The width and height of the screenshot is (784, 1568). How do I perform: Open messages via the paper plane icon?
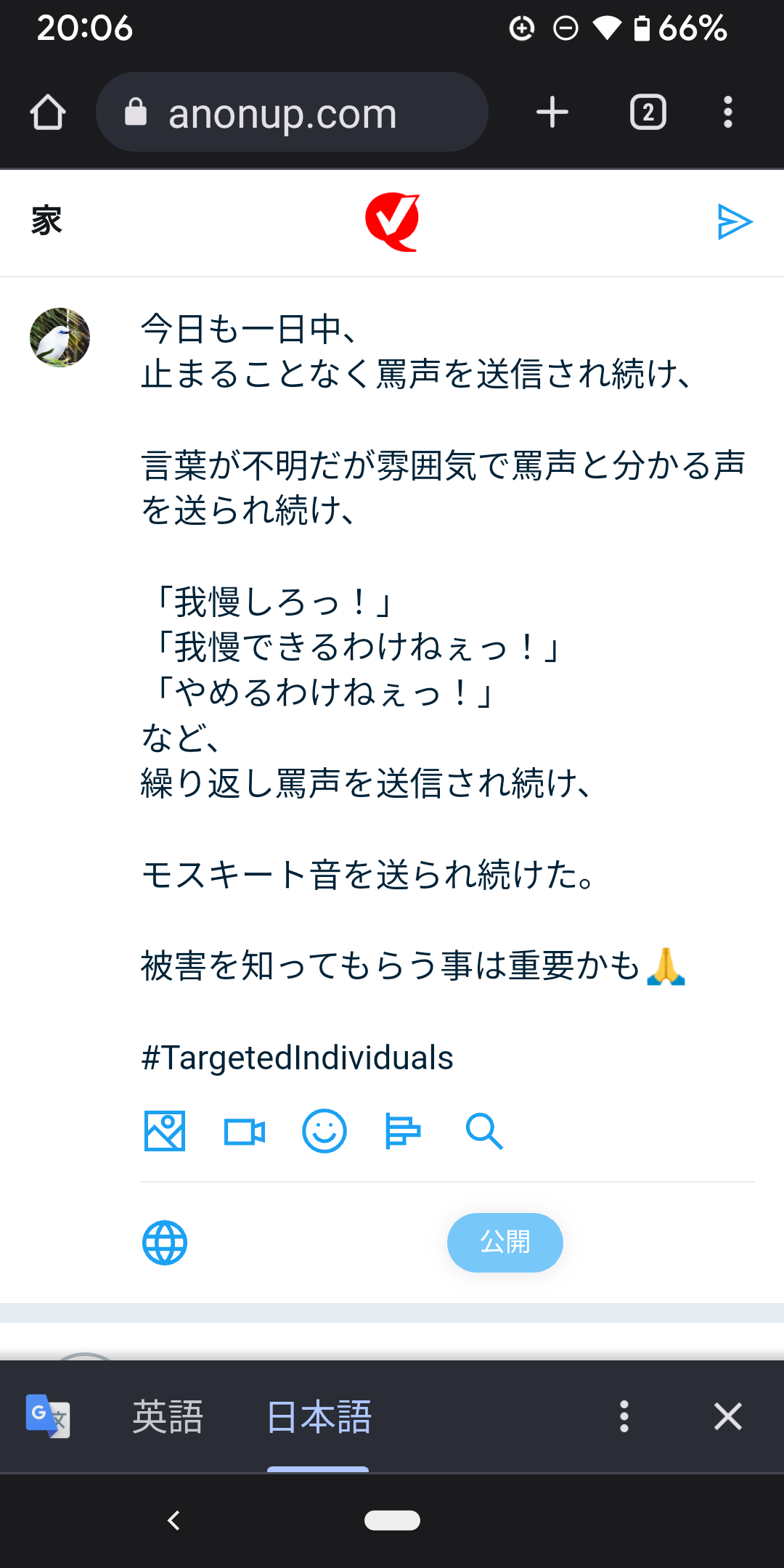734,221
